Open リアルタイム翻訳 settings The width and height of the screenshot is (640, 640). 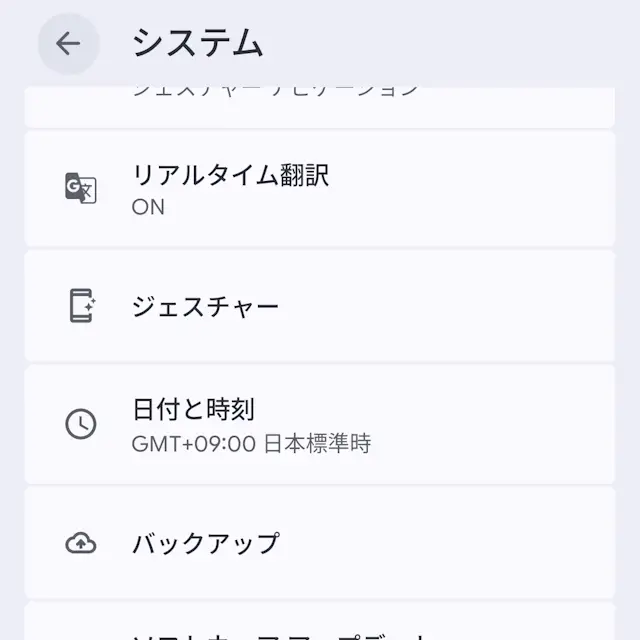(319, 189)
